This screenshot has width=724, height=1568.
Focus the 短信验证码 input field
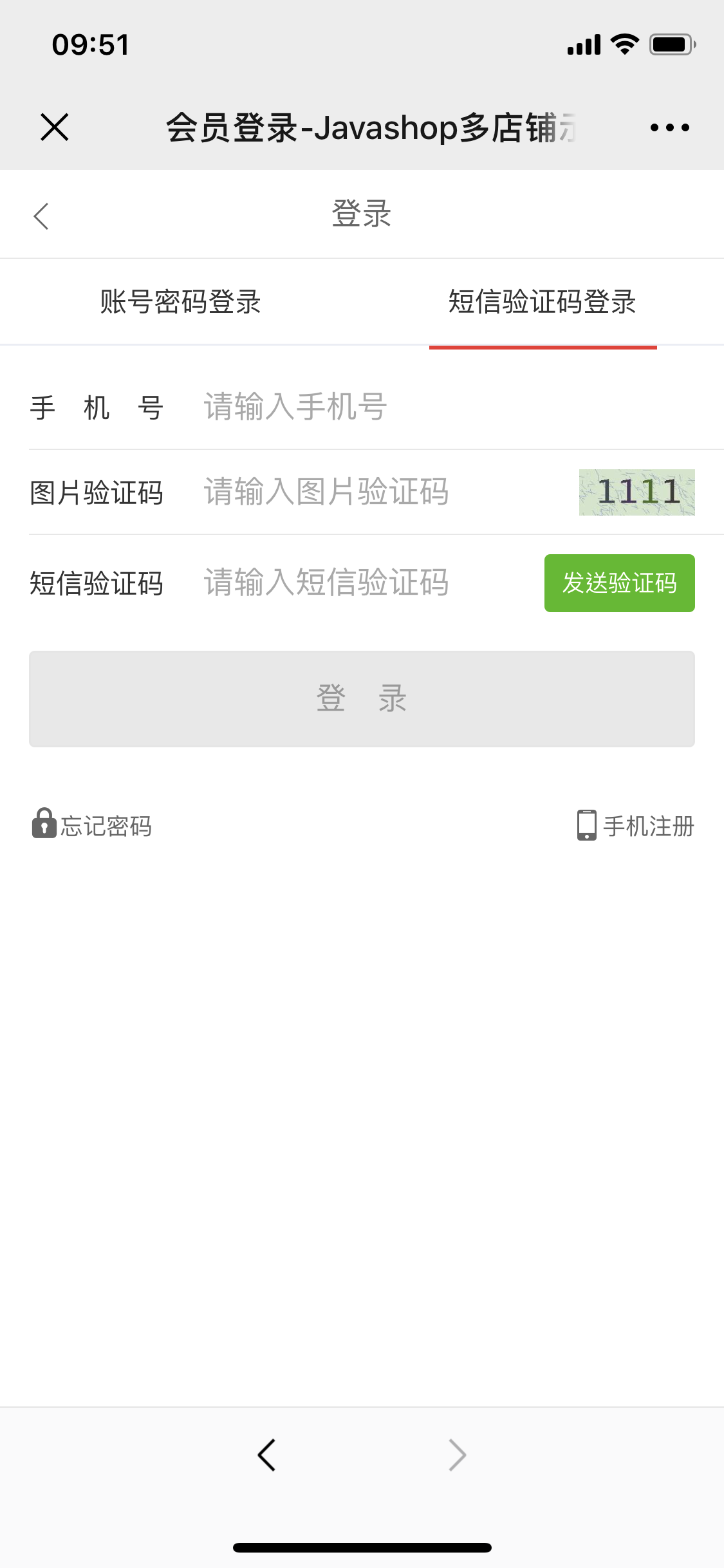coord(367,583)
